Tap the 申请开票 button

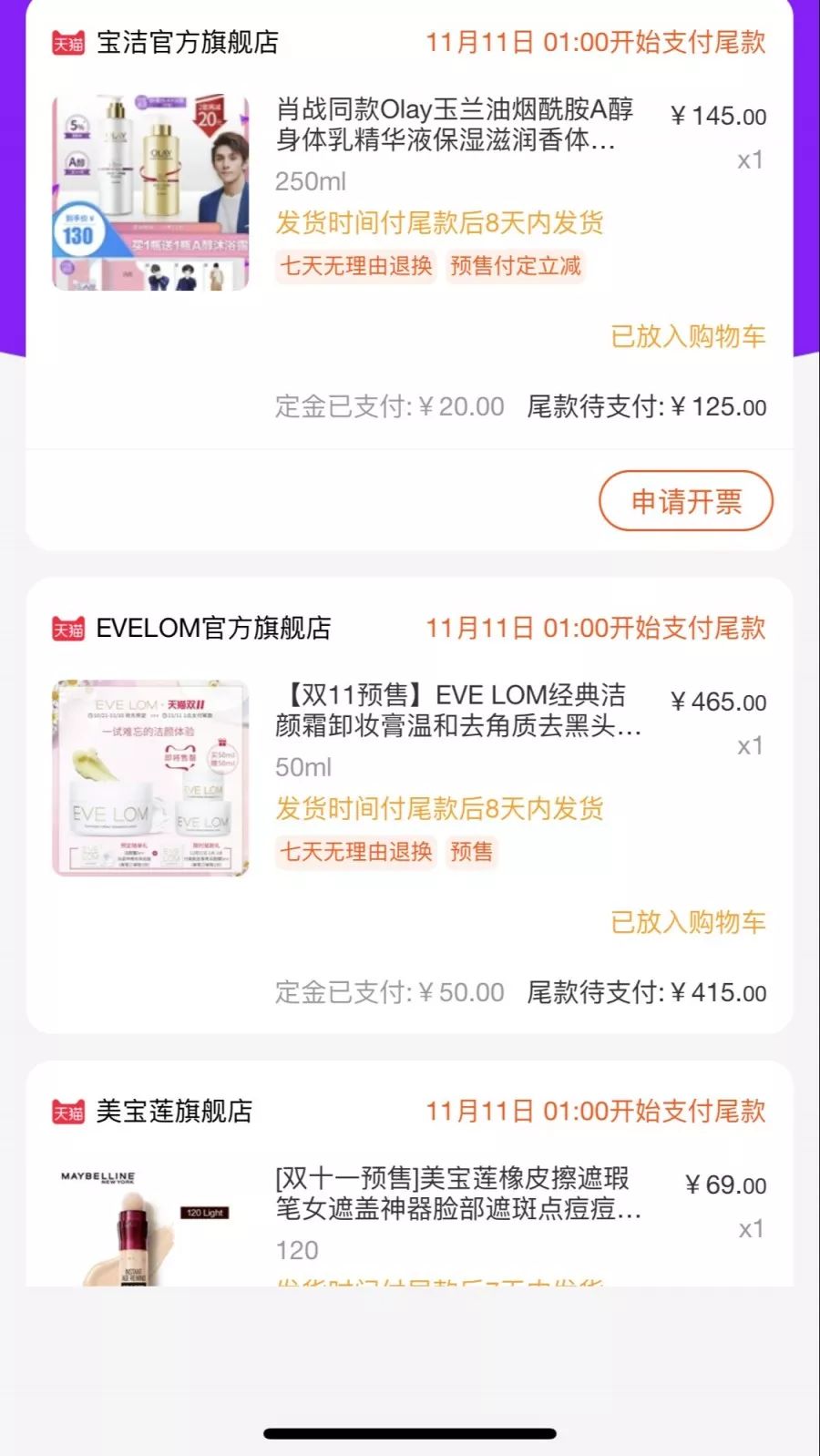click(x=685, y=501)
